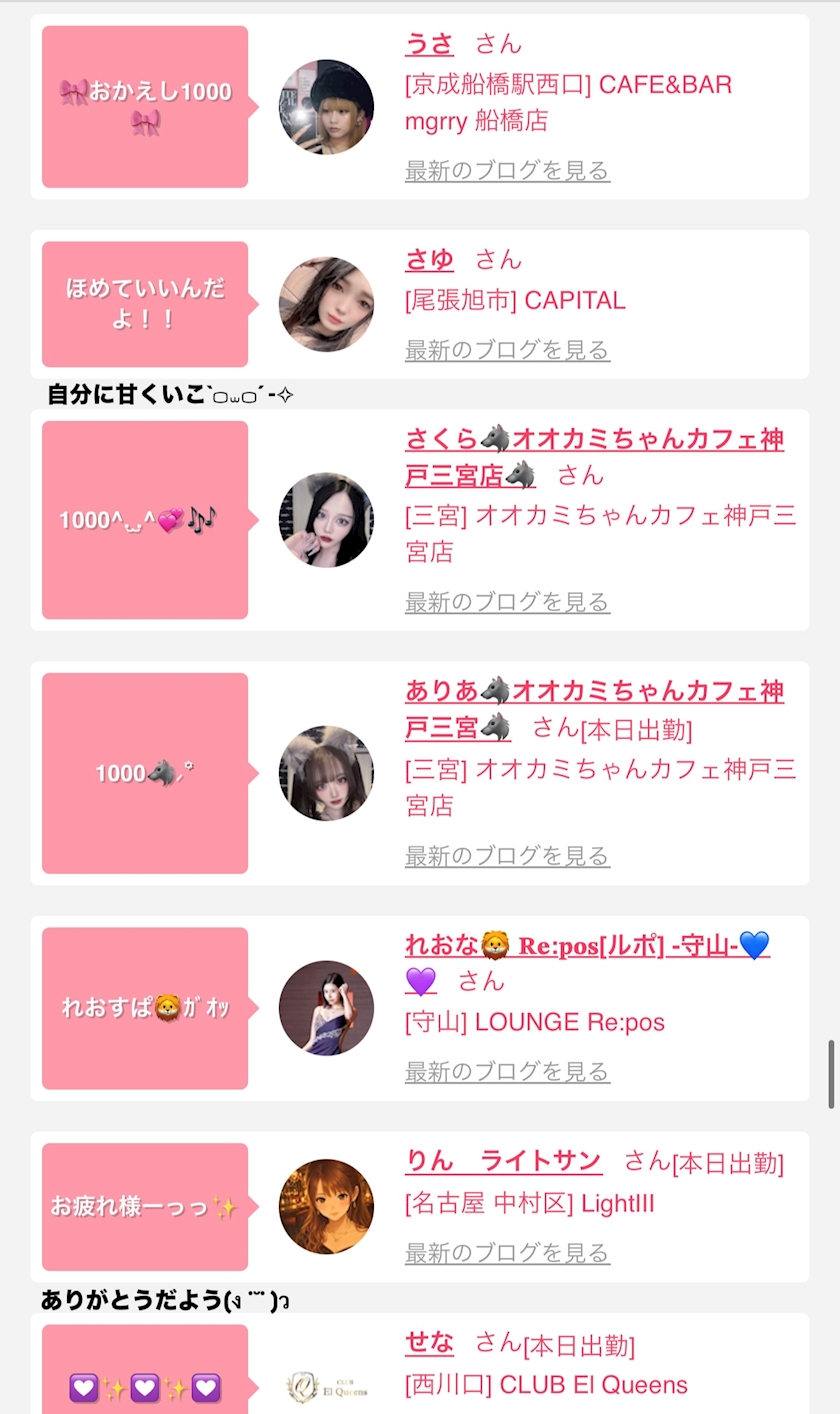Tap りん ライトサン's avatar image

click(x=326, y=1207)
